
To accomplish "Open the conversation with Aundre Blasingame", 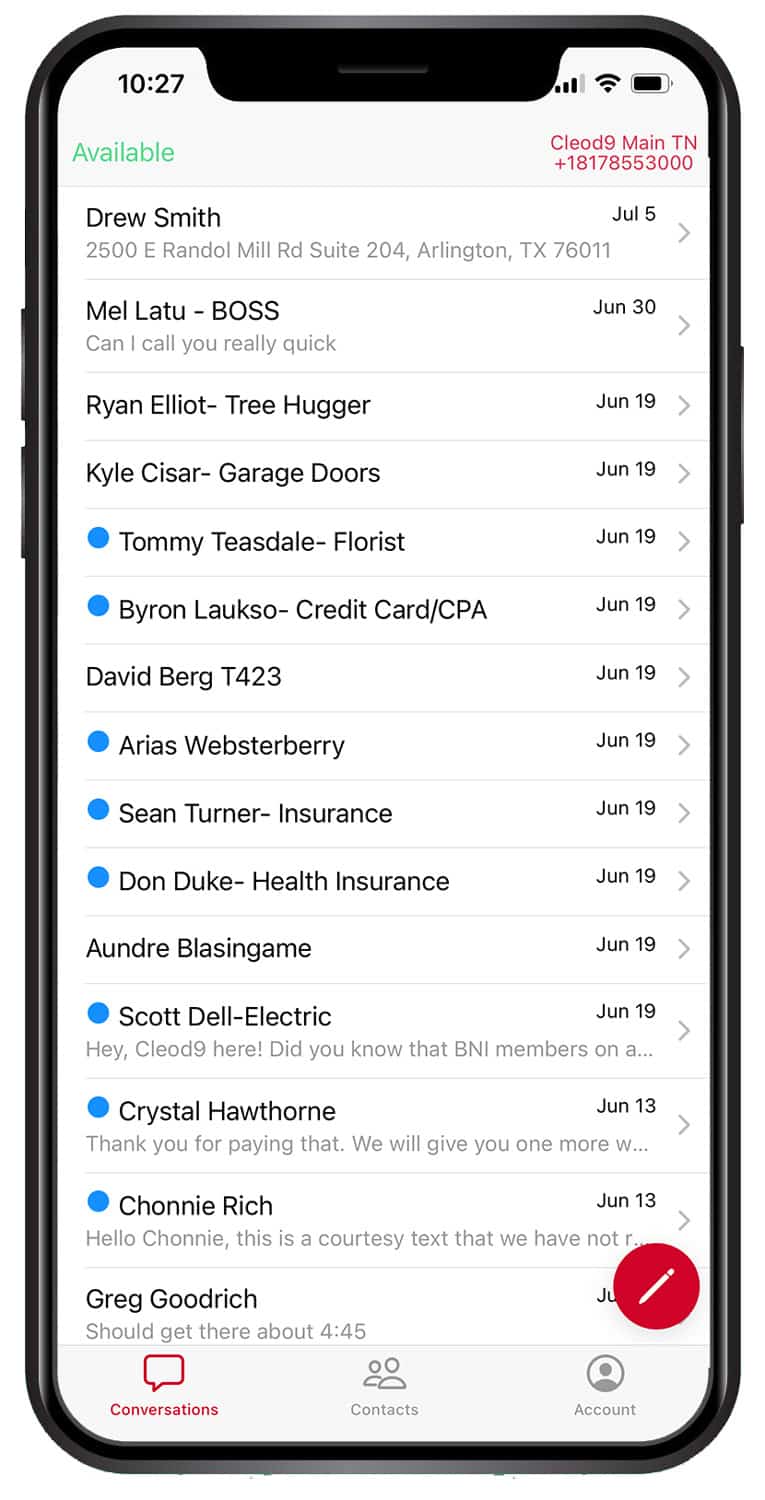I will pos(383,949).
